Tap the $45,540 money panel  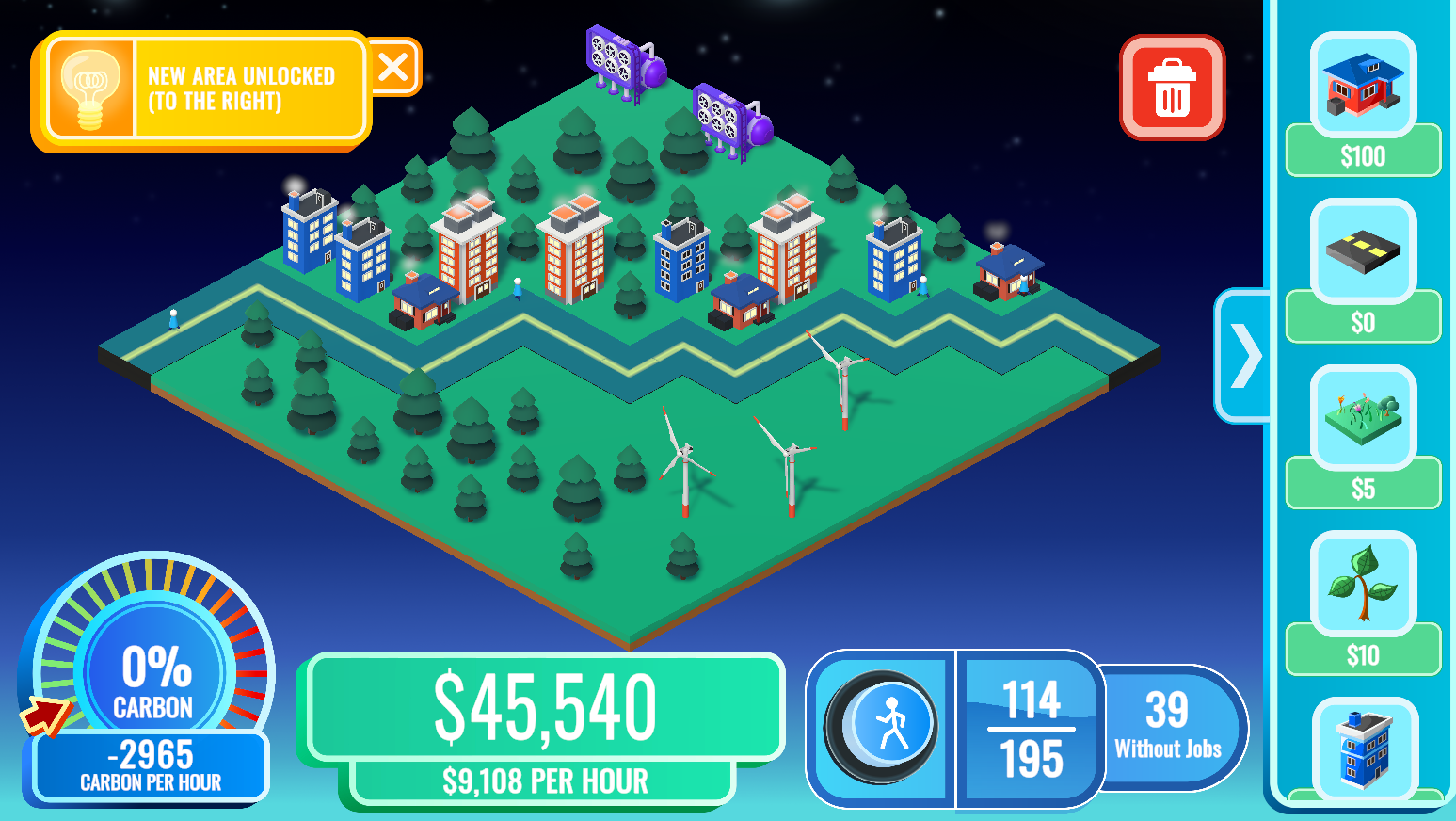pyautogui.click(x=546, y=706)
